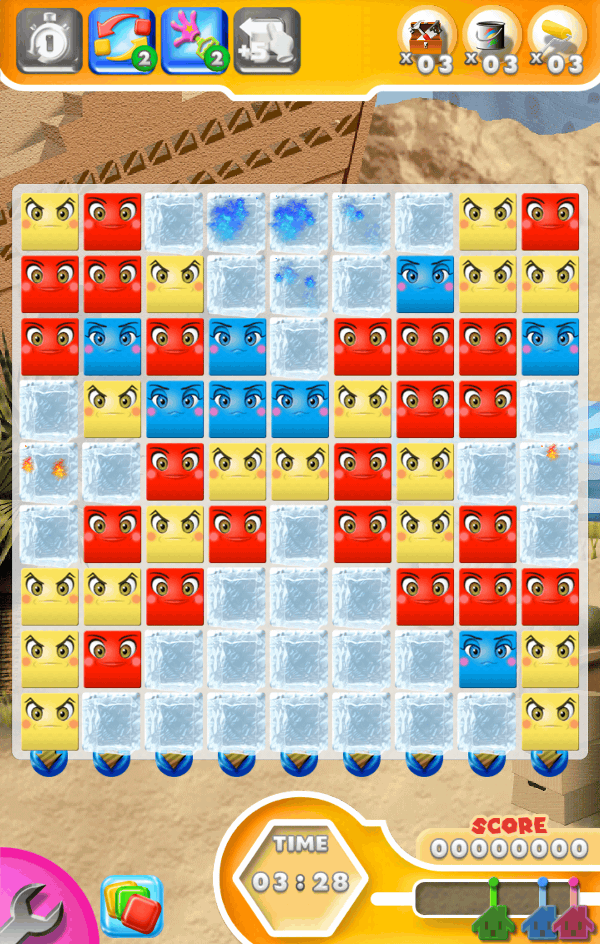Pop the three blue blocks in a row
This screenshot has width=600, height=944.
point(238,410)
